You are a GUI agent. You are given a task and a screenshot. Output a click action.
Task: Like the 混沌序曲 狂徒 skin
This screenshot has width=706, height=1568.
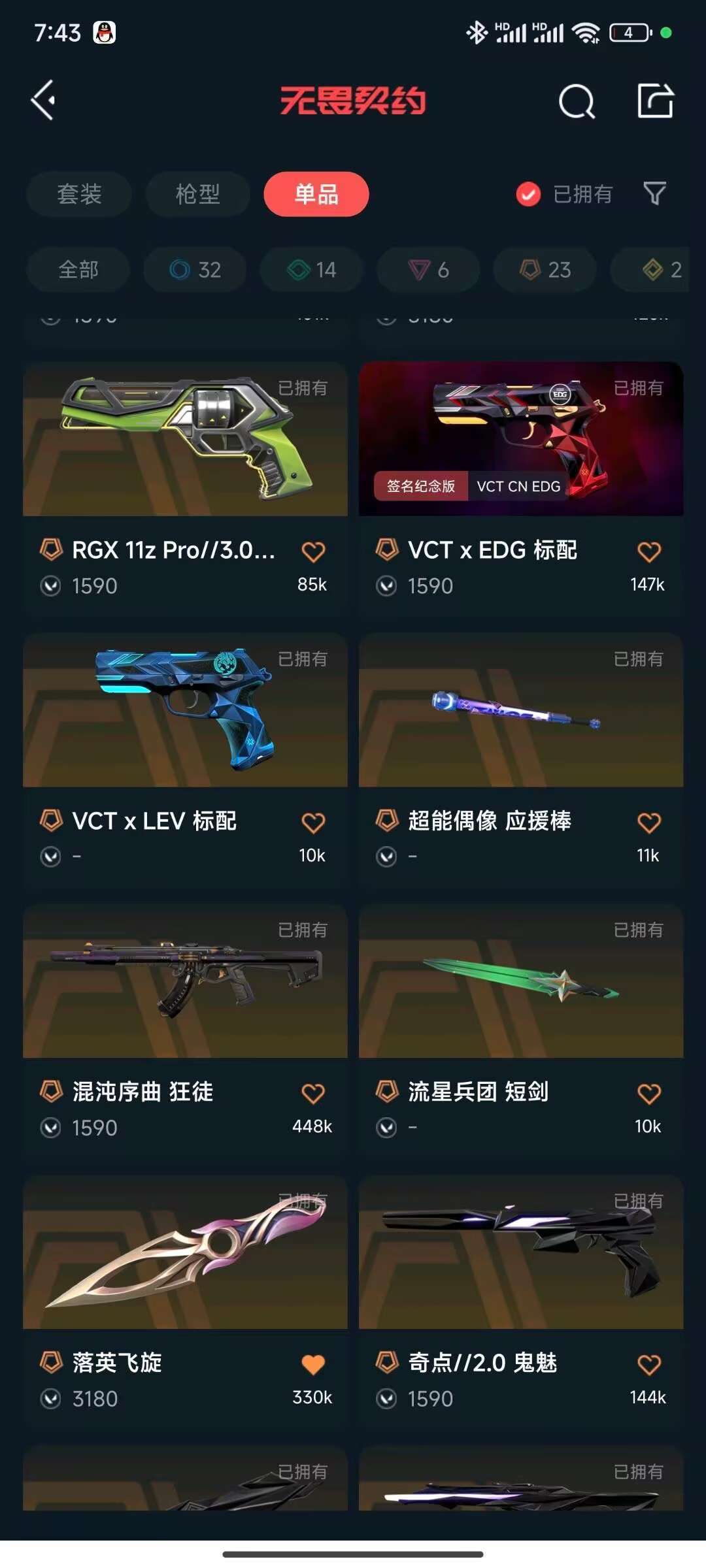[x=313, y=1093]
